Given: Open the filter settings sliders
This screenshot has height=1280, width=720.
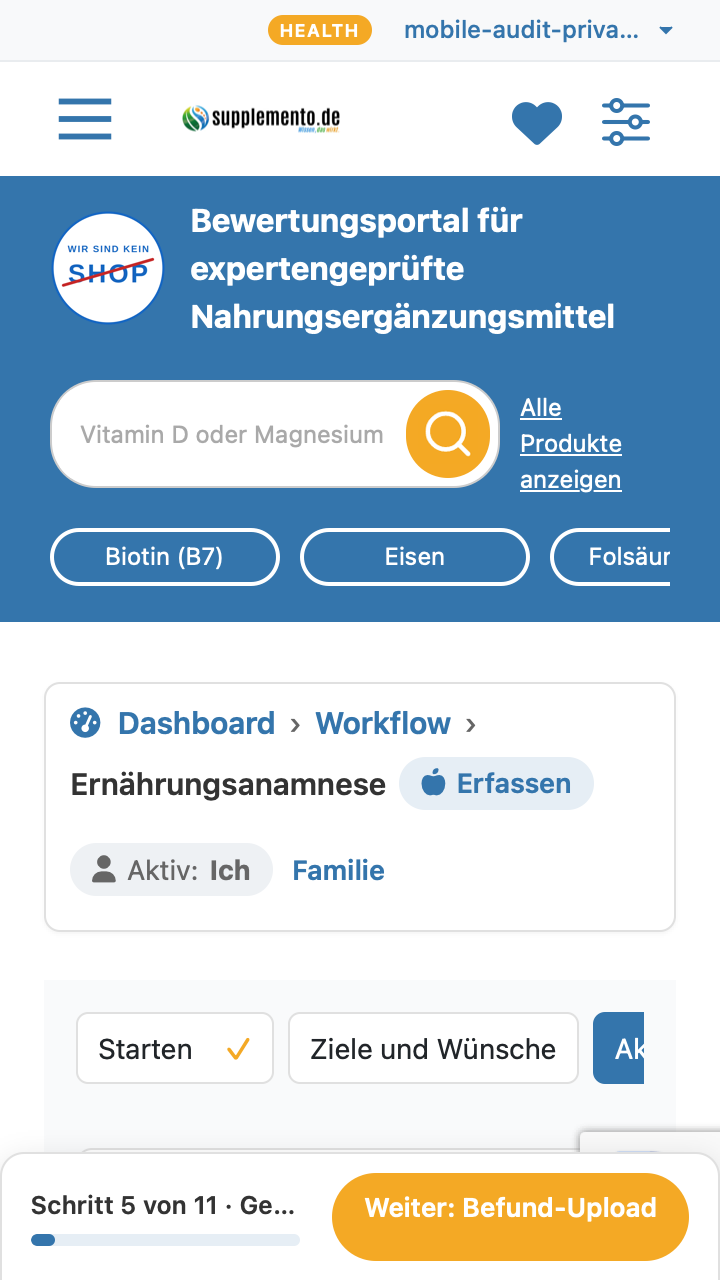Looking at the screenshot, I should pos(626,122).
